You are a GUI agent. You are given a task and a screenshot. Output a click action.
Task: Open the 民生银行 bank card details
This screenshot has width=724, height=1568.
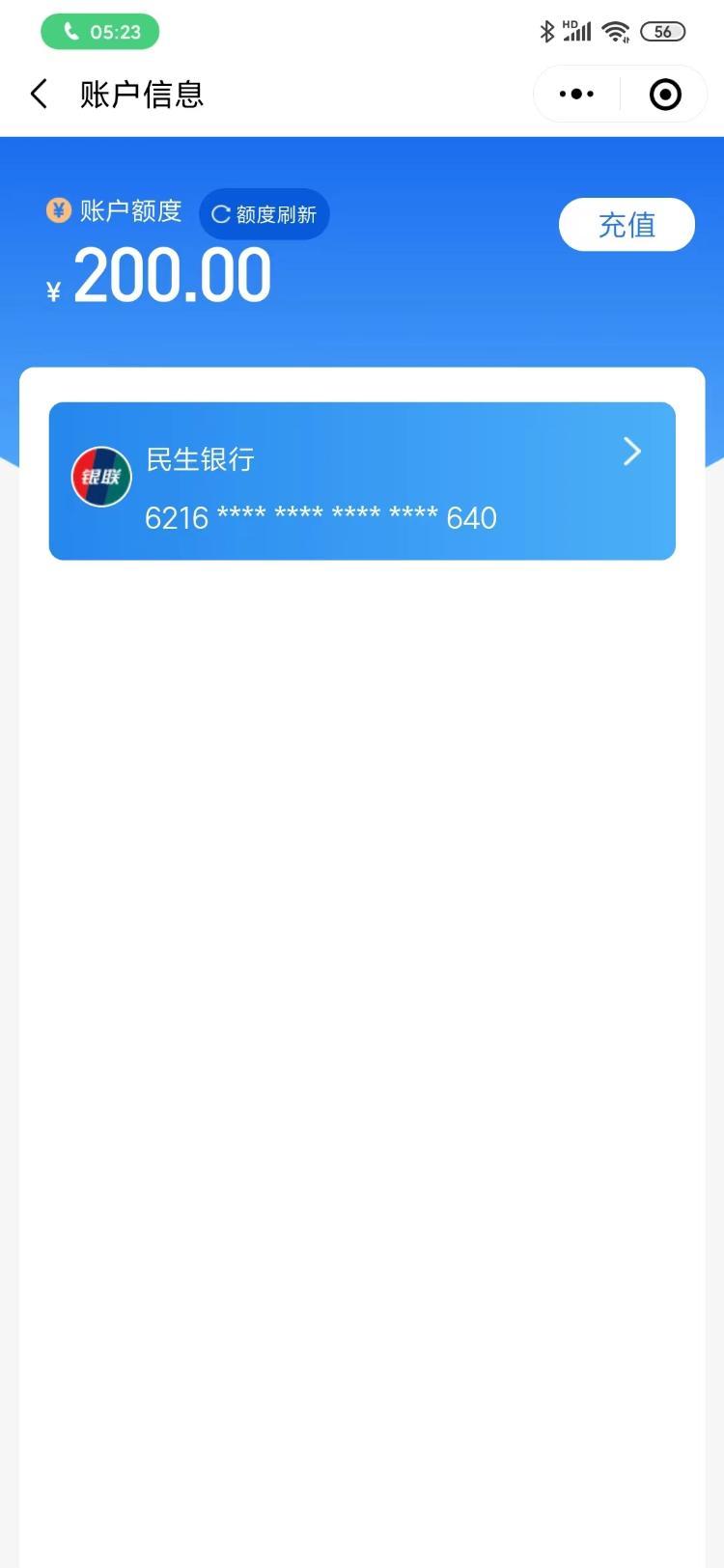click(362, 481)
